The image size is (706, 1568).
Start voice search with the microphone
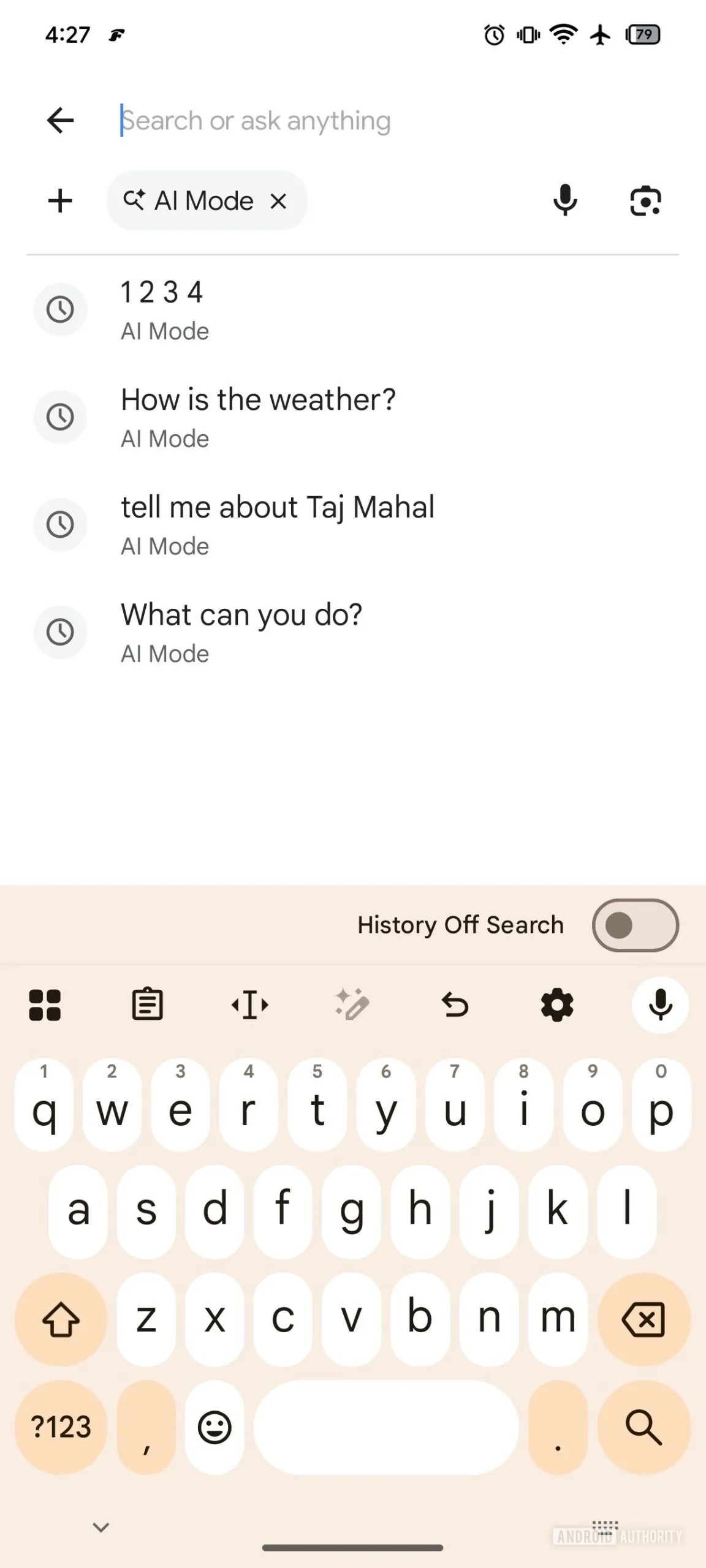coord(564,200)
